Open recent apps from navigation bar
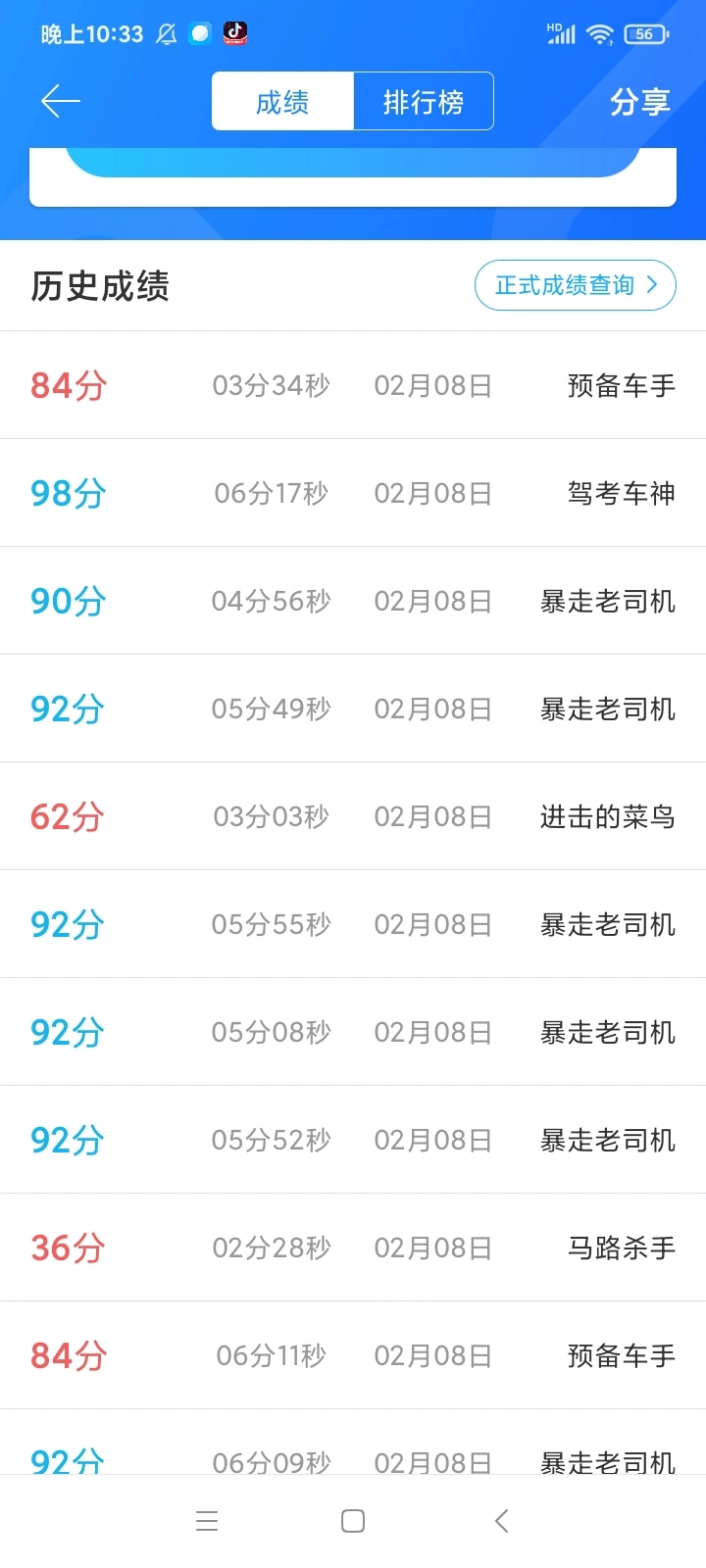This screenshot has height=1568, width=706. [x=207, y=1521]
